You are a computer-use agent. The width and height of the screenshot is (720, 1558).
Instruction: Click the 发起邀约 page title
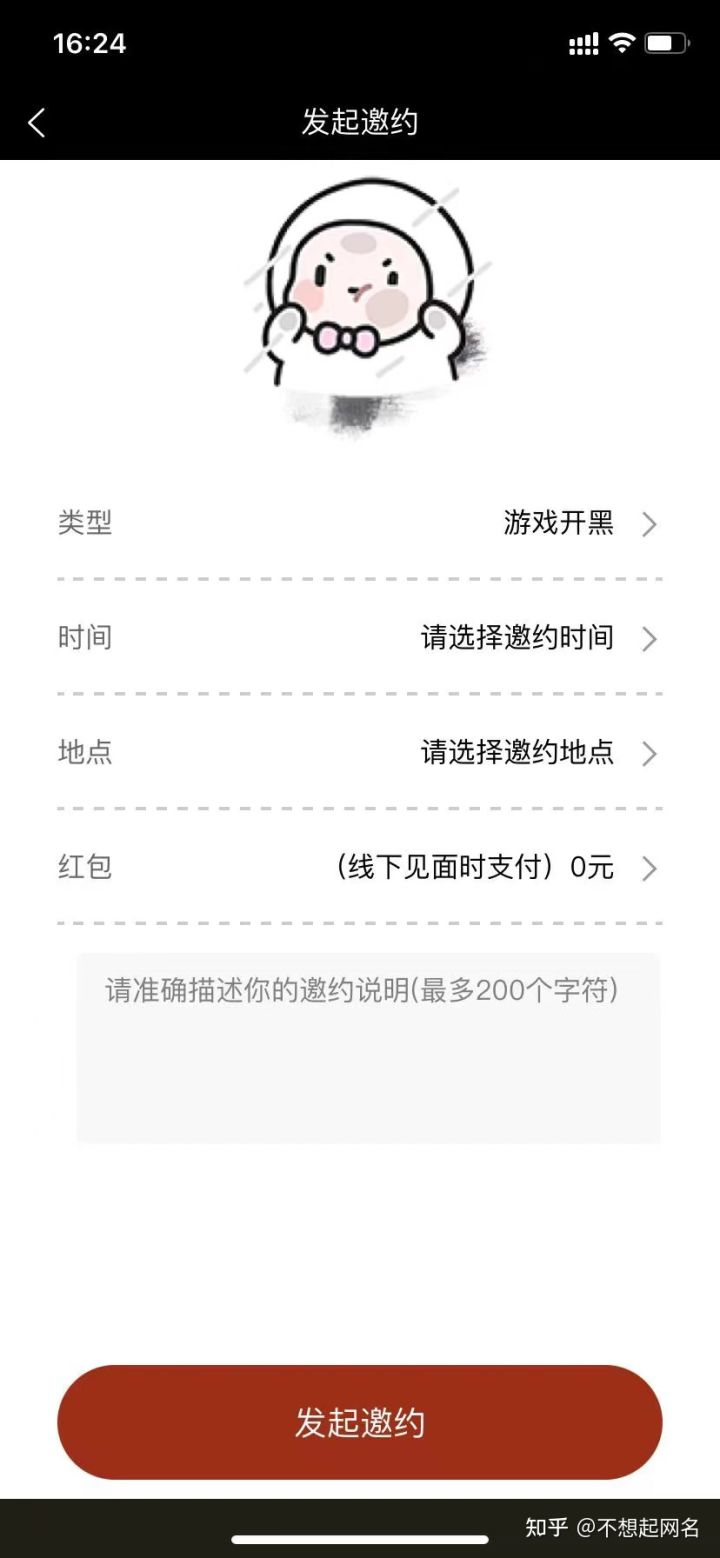(x=360, y=122)
